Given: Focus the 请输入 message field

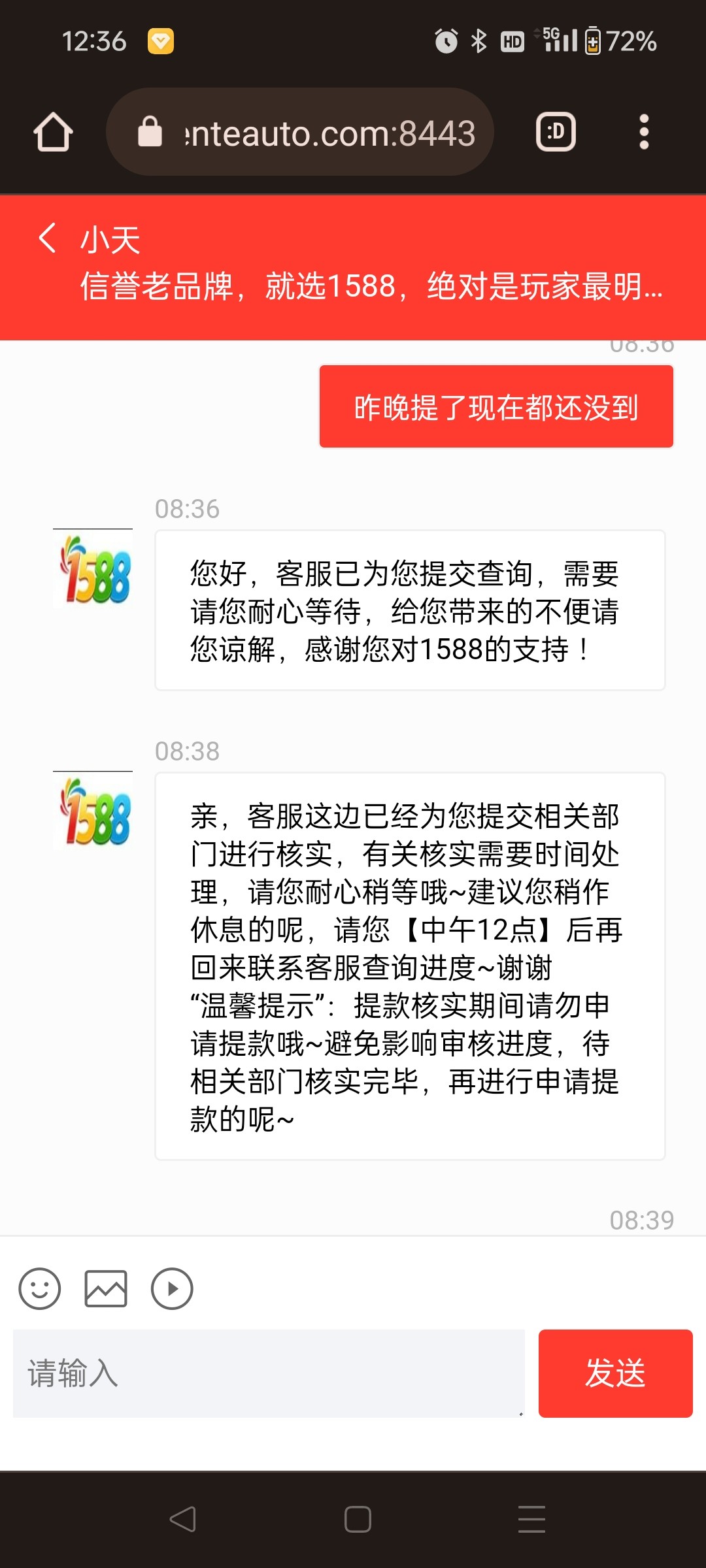Looking at the screenshot, I should click(268, 1373).
